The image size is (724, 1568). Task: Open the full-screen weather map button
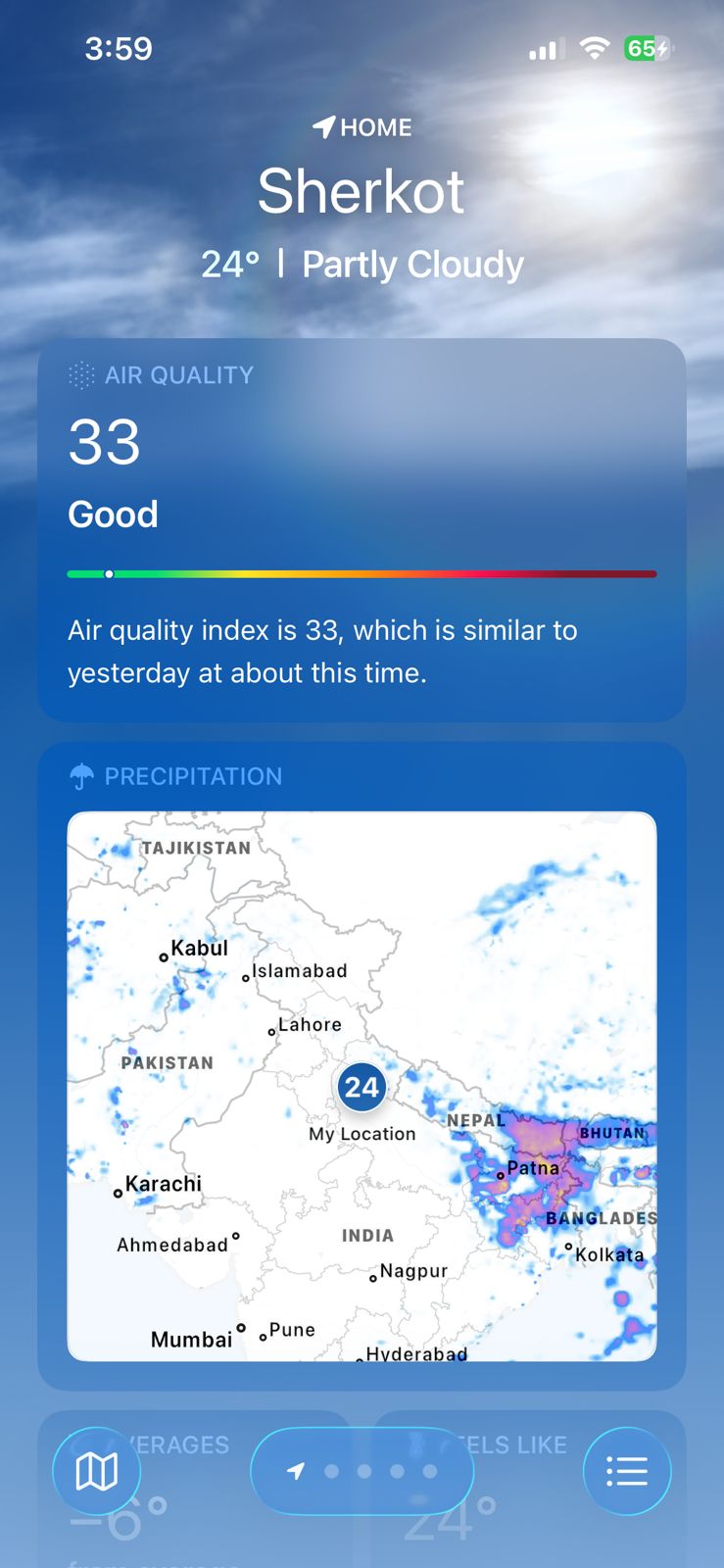[x=96, y=1471]
